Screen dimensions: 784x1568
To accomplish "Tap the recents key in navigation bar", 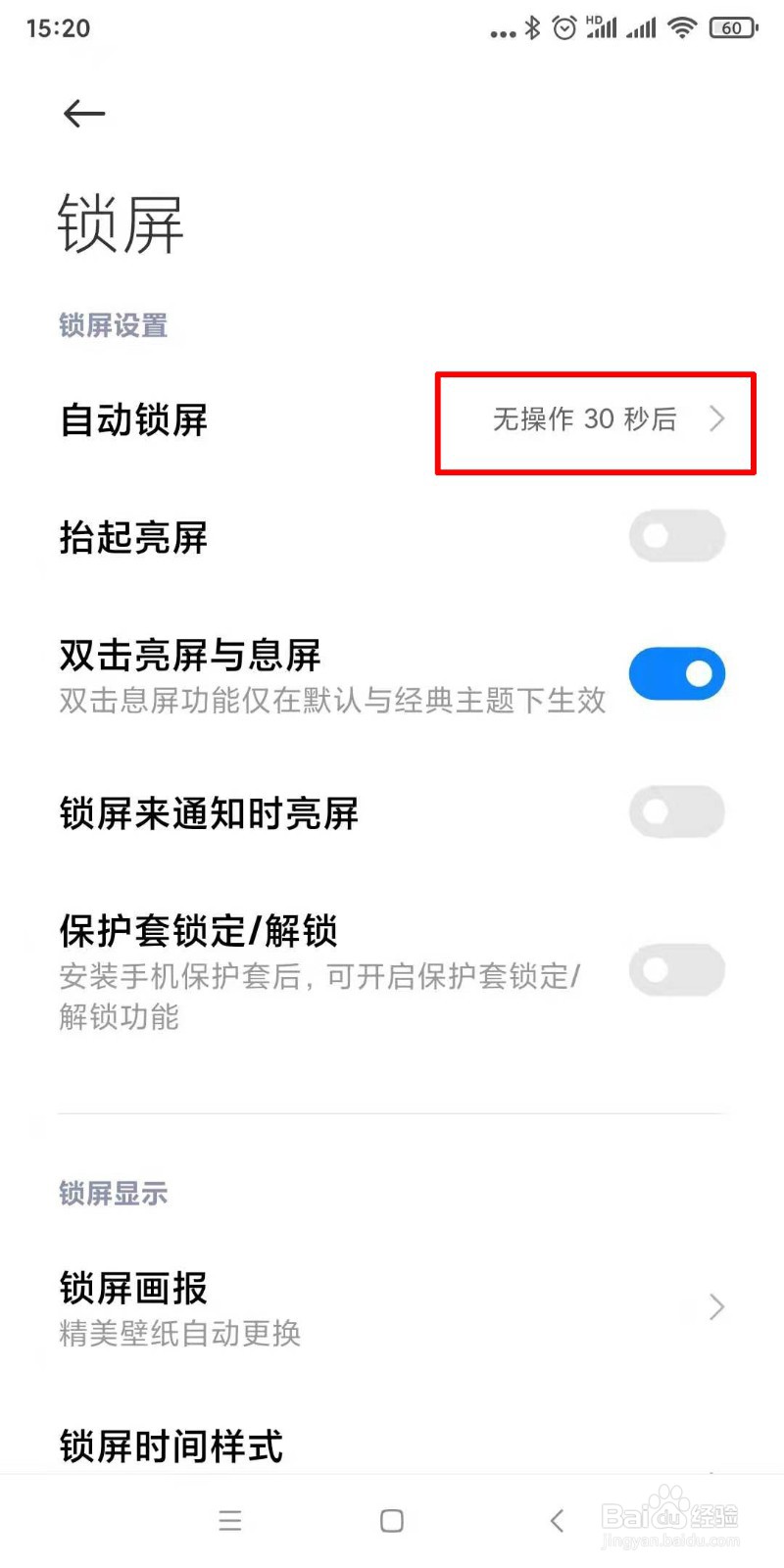I will pyautogui.click(x=230, y=1521).
